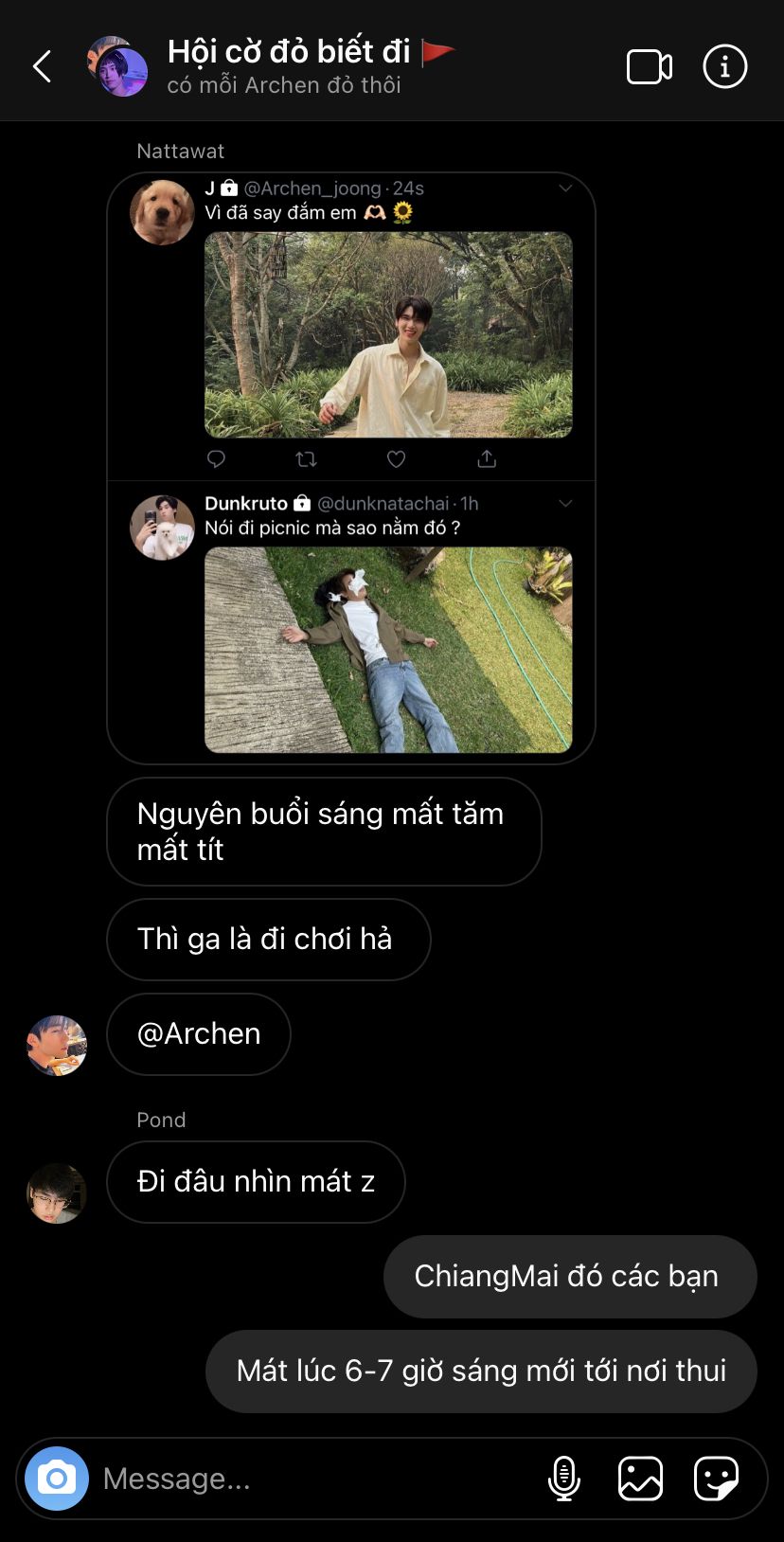The width and height of the screenshot is (784, 1542).
Task: Open the group profile picture in header
Action: coord(117,66)
